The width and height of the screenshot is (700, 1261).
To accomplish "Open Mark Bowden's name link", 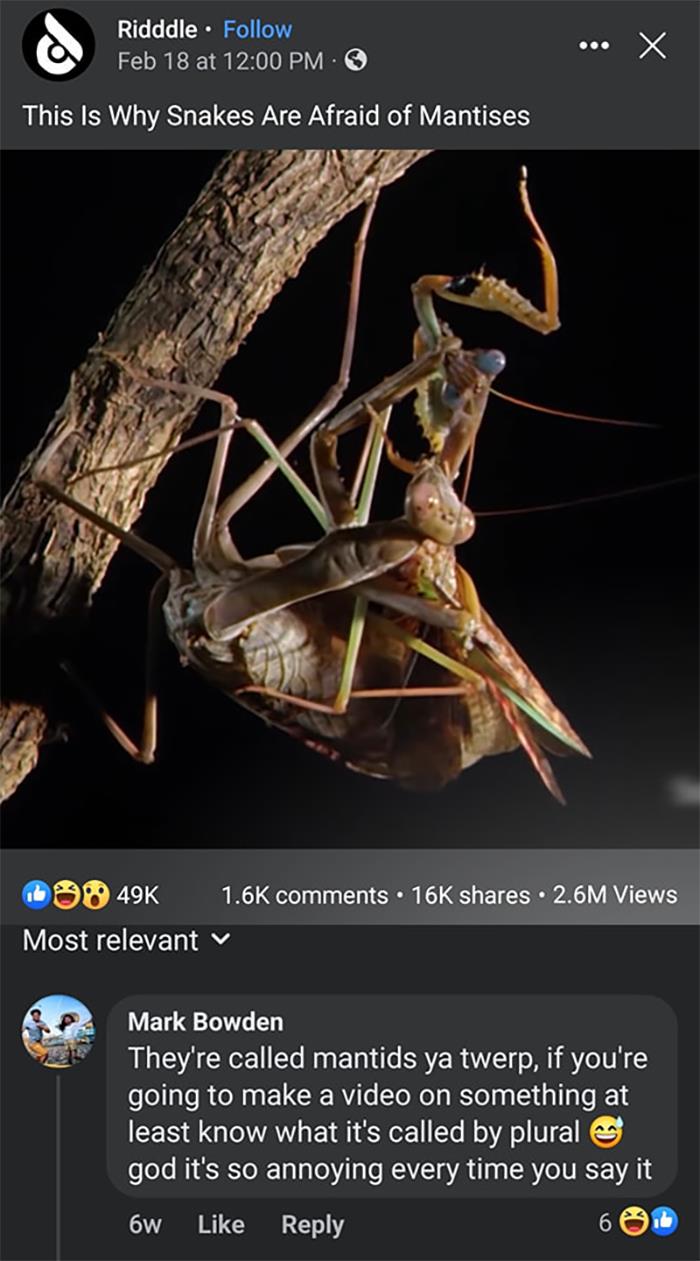I will tap(205, 1022).
